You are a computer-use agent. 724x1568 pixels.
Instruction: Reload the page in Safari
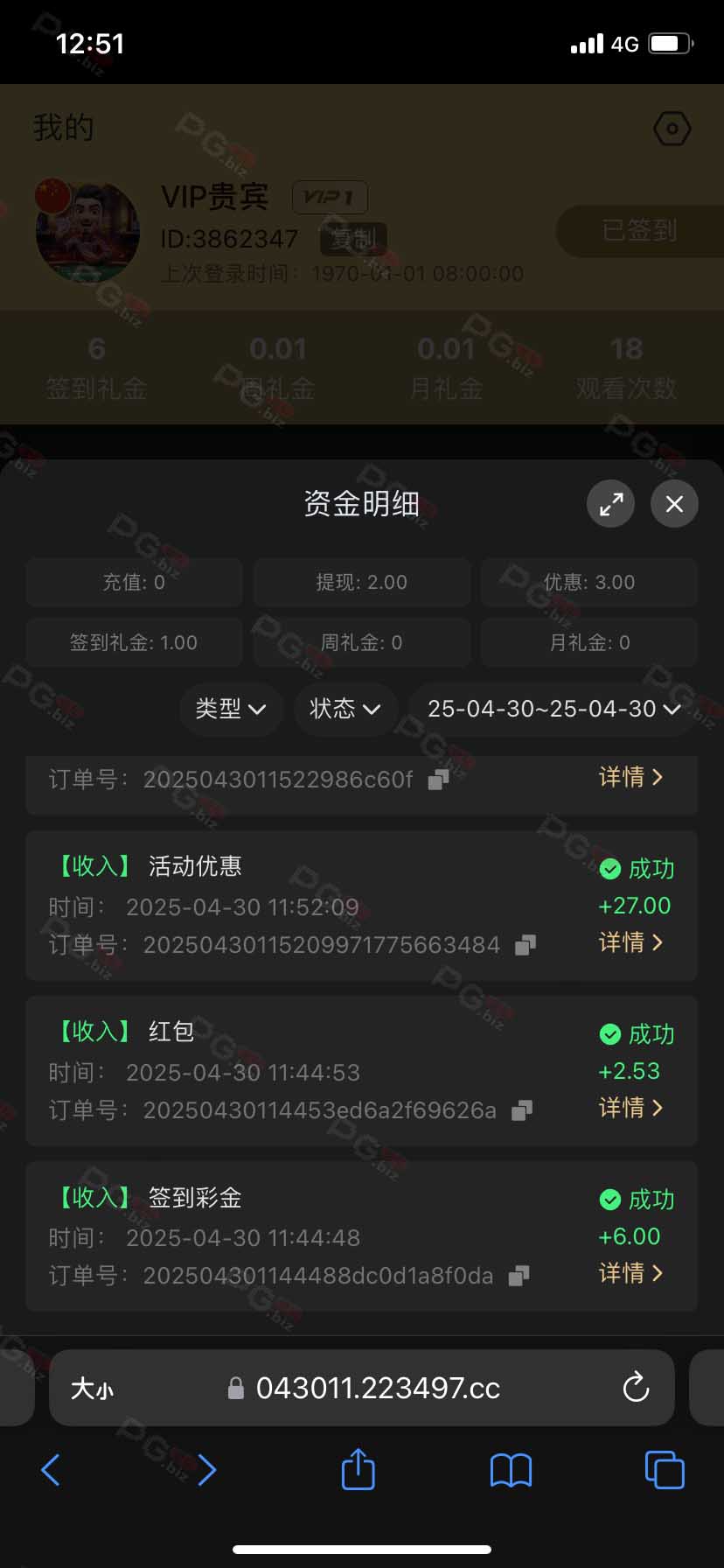click(x=636, y=1388)
